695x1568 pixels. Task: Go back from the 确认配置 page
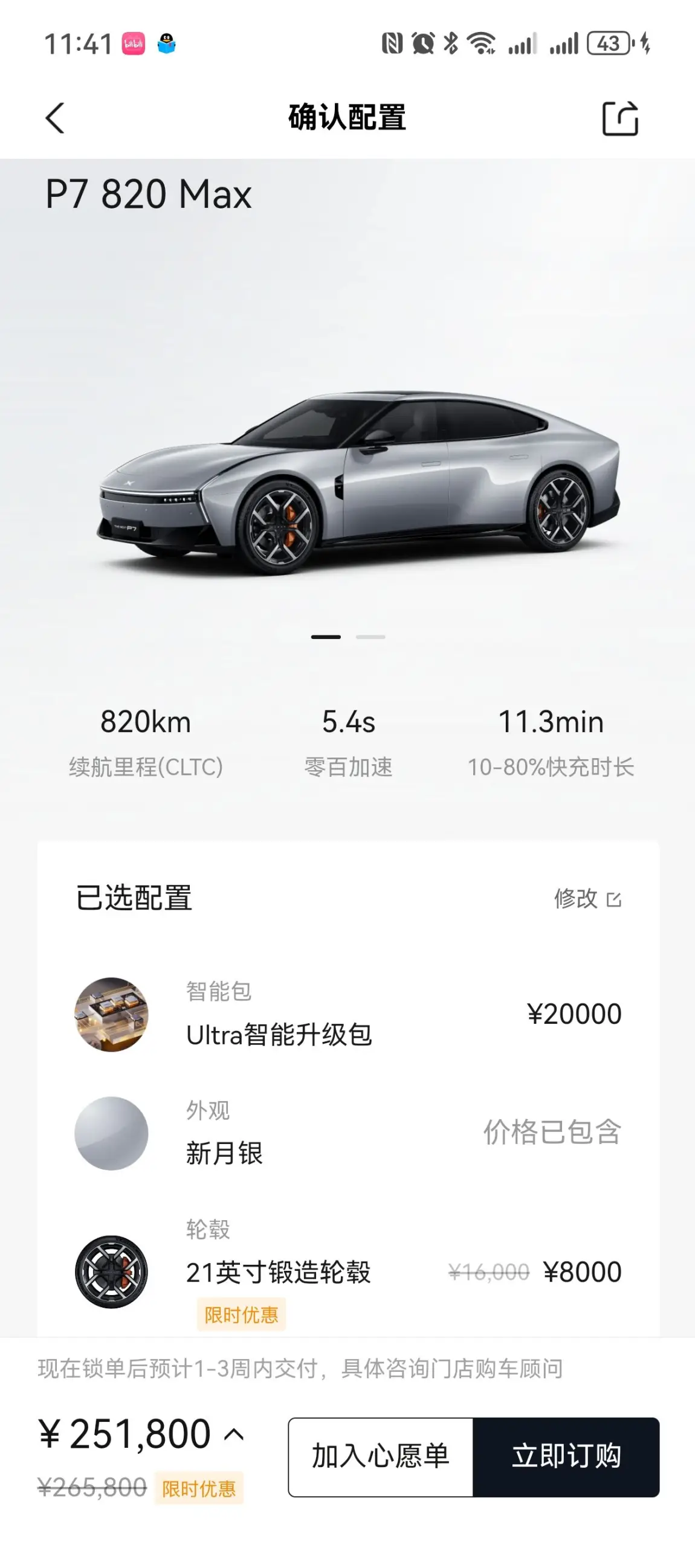pyautogui.click(x=55, y=117)
